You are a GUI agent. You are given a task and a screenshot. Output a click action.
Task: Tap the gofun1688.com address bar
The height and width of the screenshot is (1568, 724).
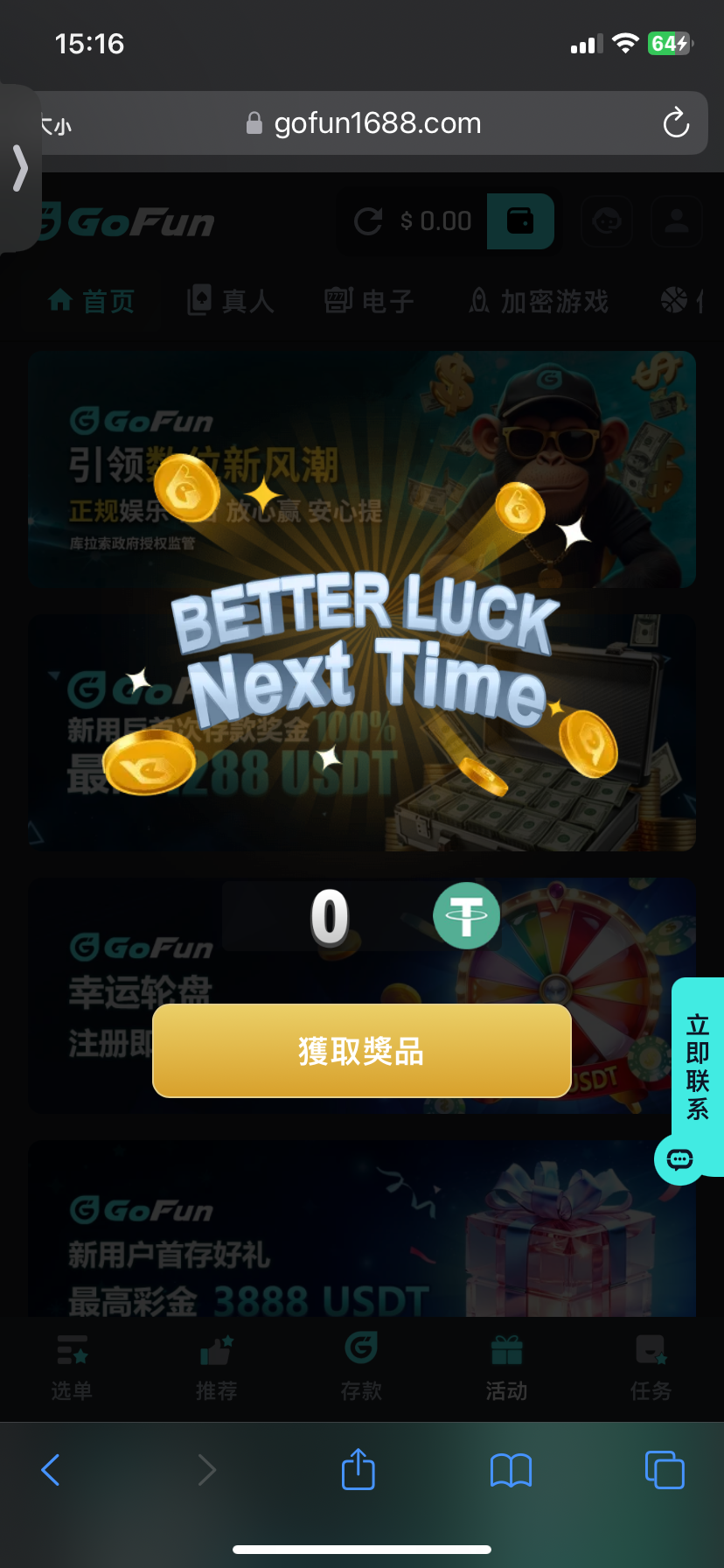pyautogui.click(x=376, y=123)
